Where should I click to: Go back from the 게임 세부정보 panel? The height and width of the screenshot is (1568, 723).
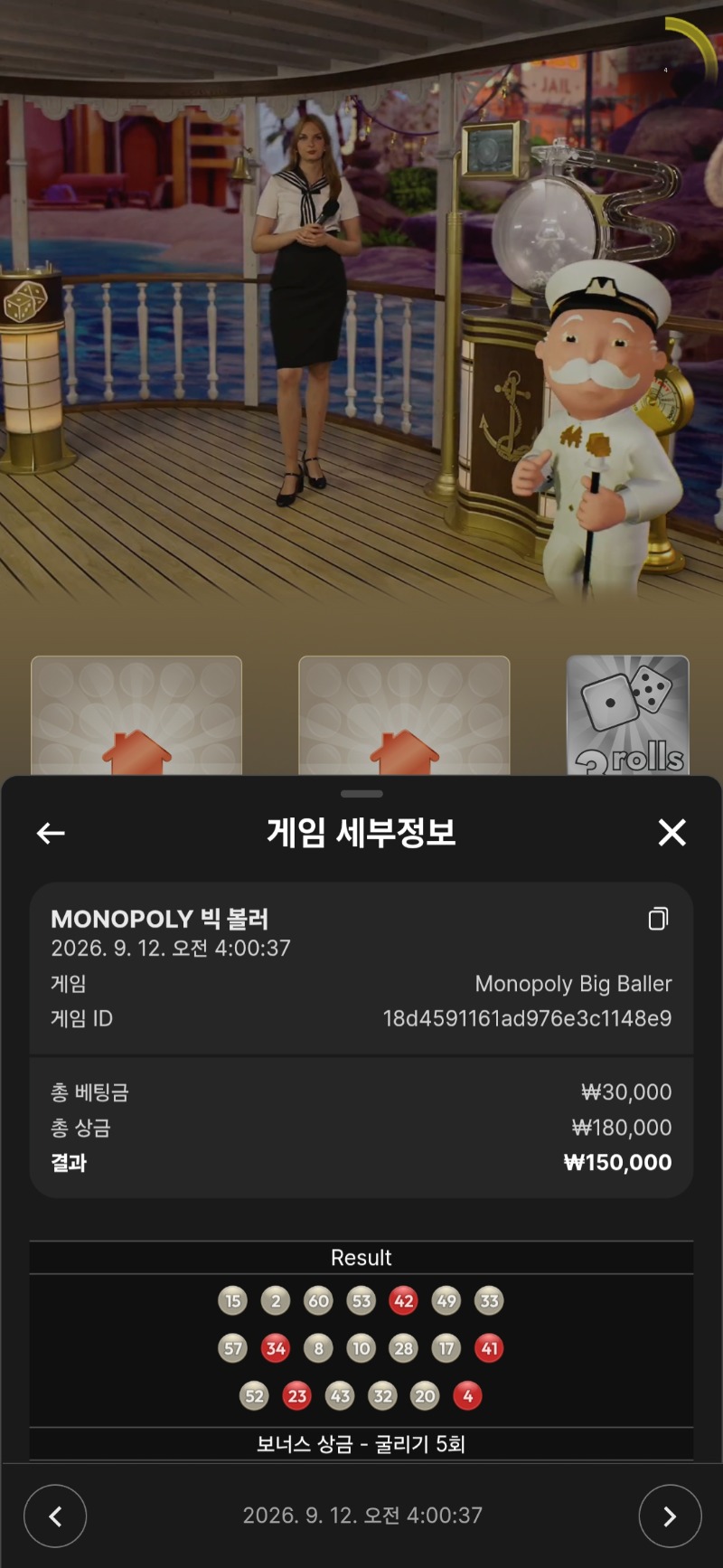click(51, 833)
